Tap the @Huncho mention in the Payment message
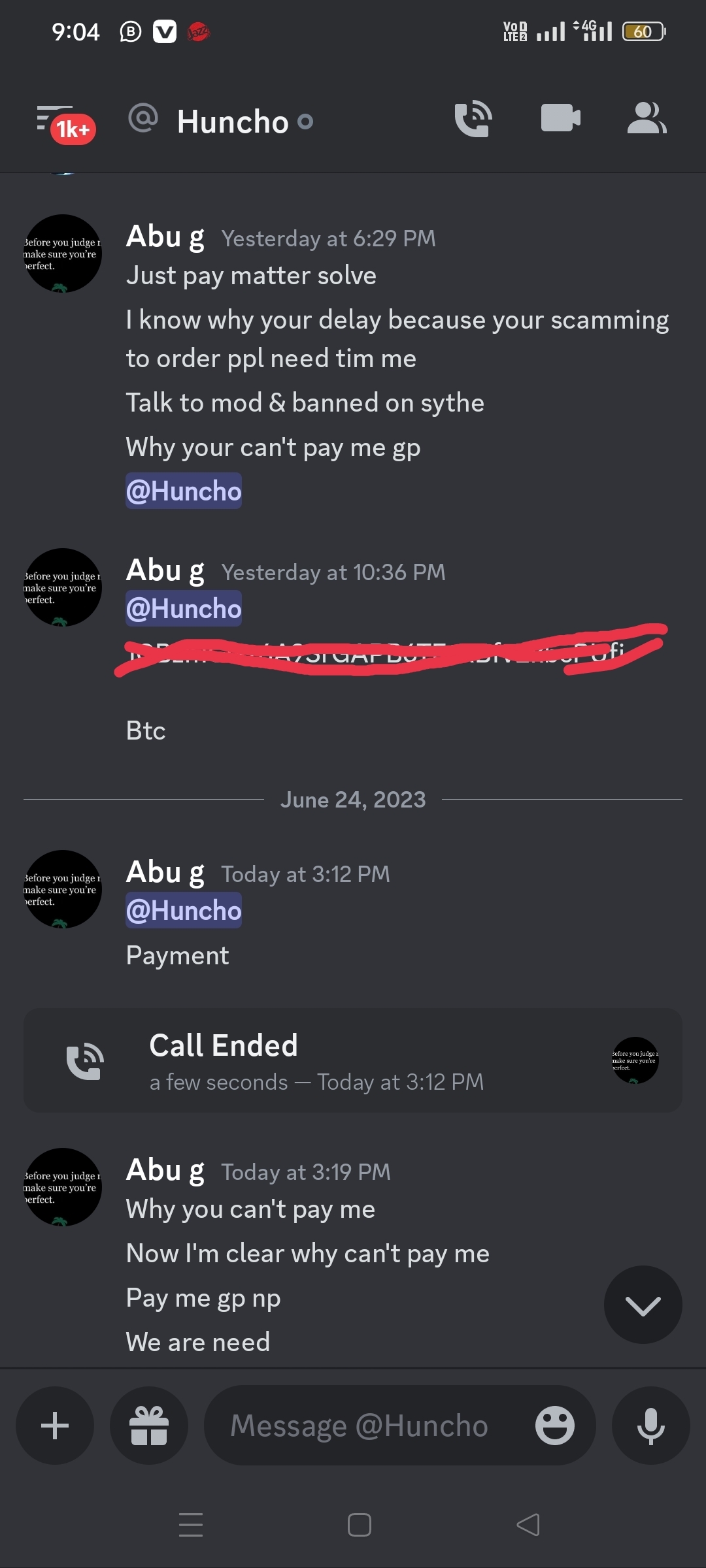Screen dimensions: 706x1568 184,911
